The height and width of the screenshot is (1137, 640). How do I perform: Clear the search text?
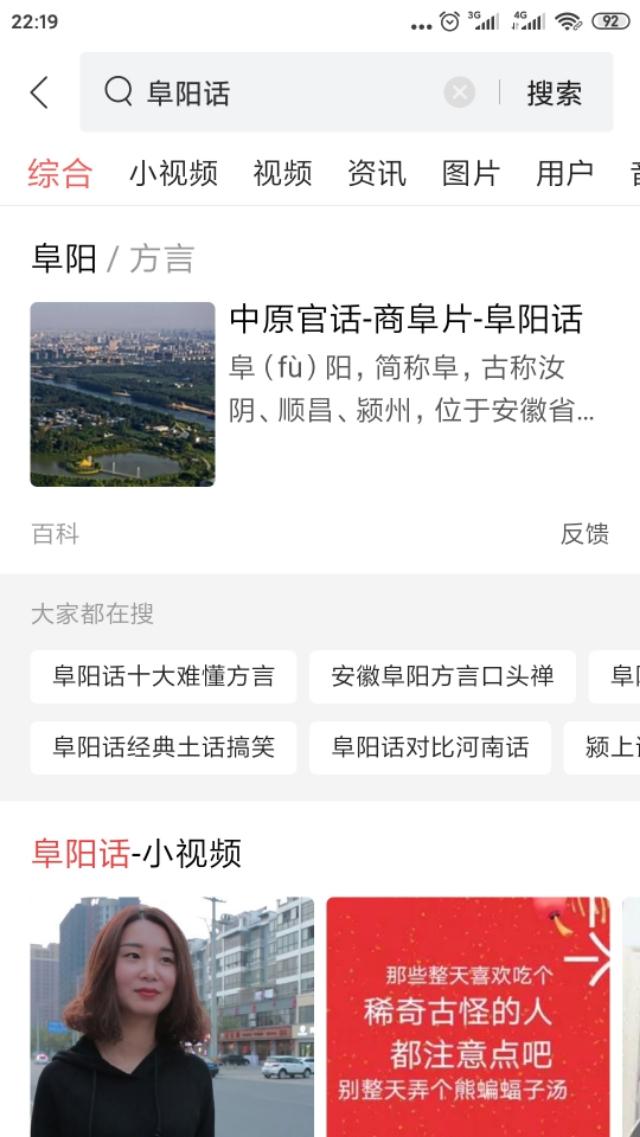click(459, 93)
